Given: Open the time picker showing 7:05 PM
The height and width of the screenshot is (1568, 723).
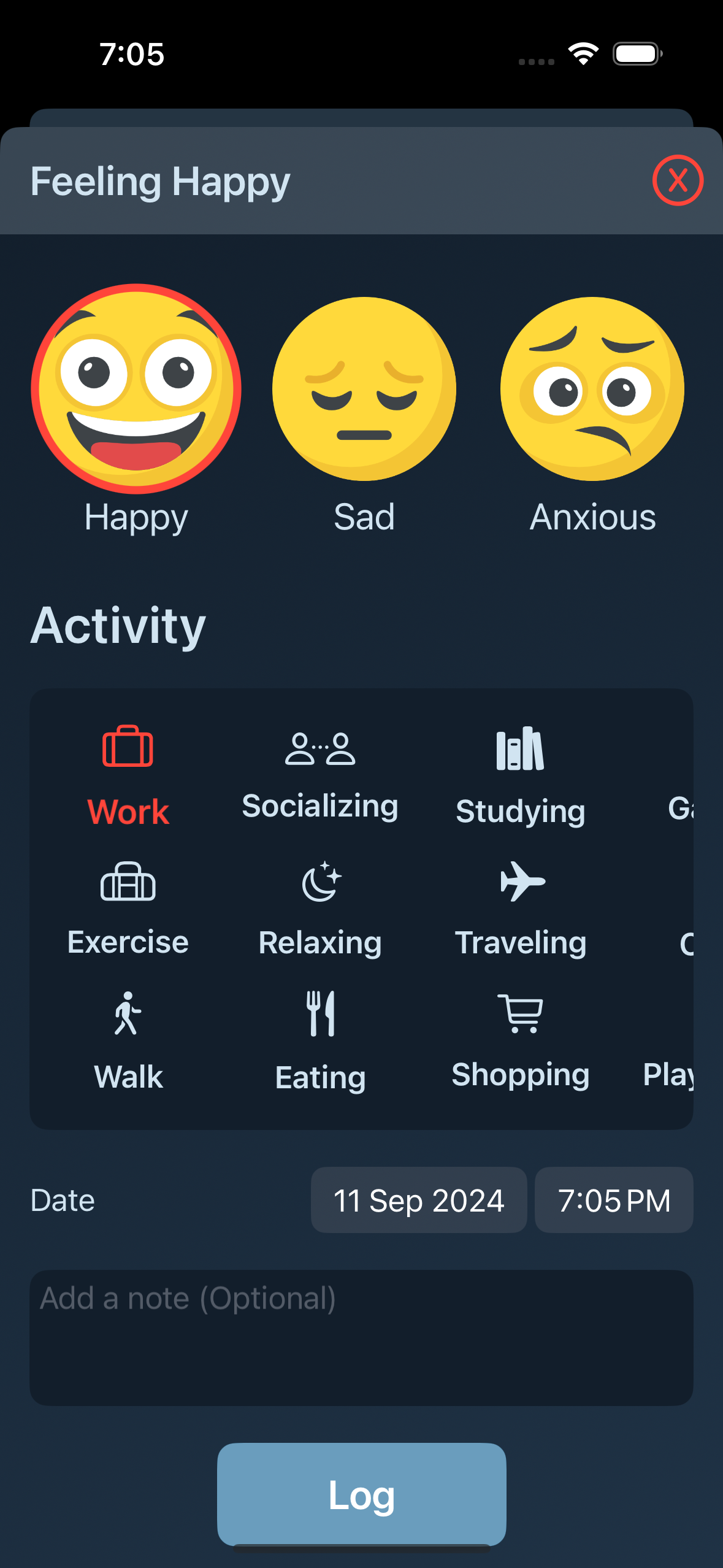Looking at the screenshot, I should [x=614, y=1200].
